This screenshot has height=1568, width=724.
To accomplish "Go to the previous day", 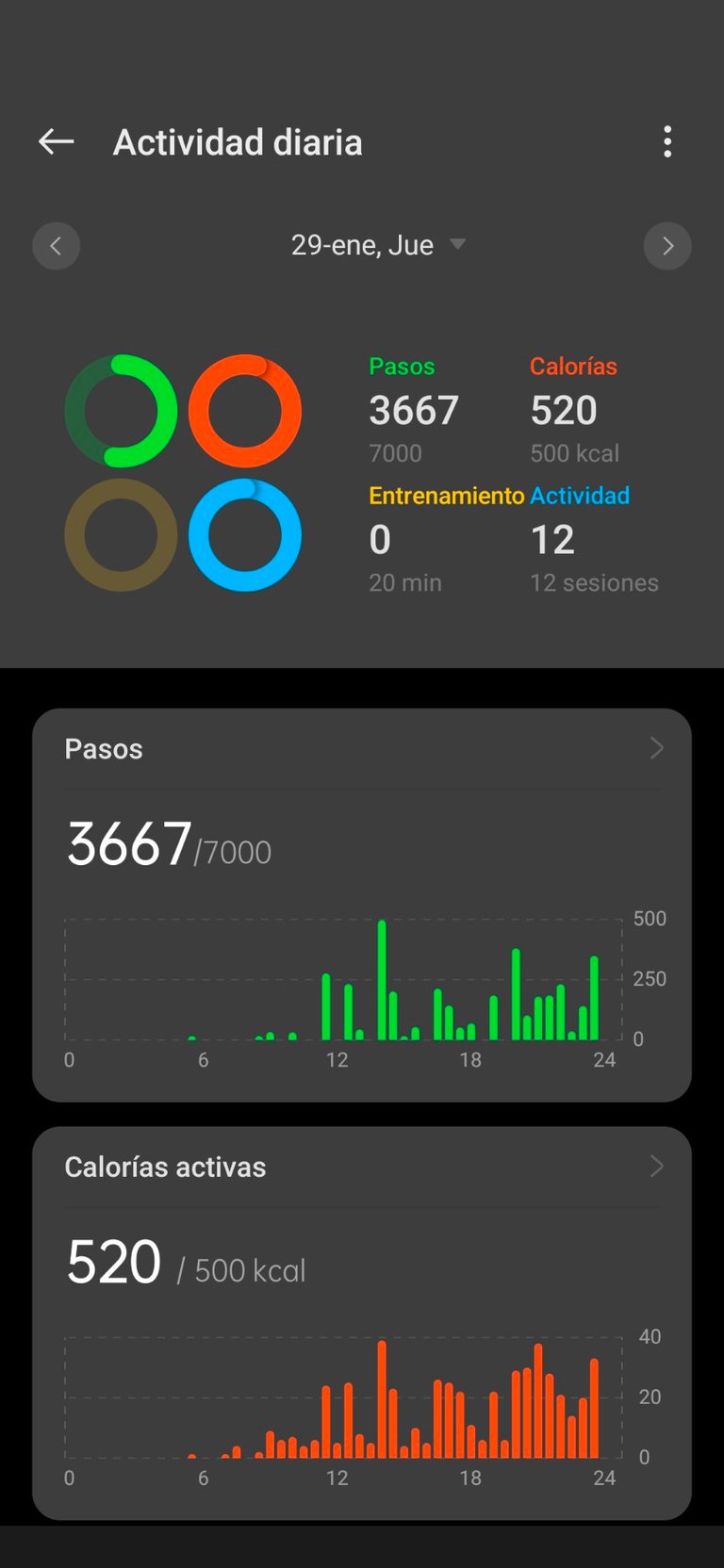I will [56, 246].
